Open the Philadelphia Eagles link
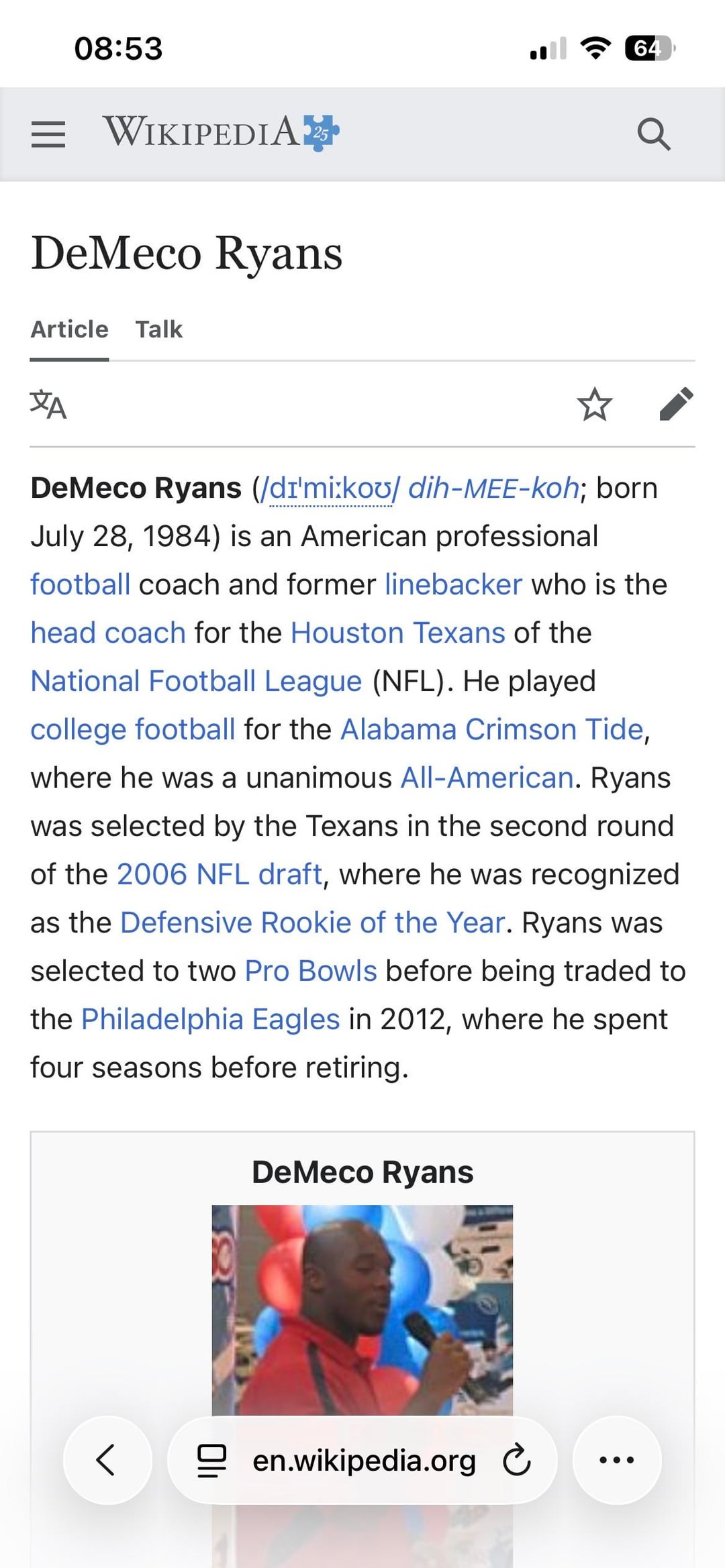 (210, 1019)
